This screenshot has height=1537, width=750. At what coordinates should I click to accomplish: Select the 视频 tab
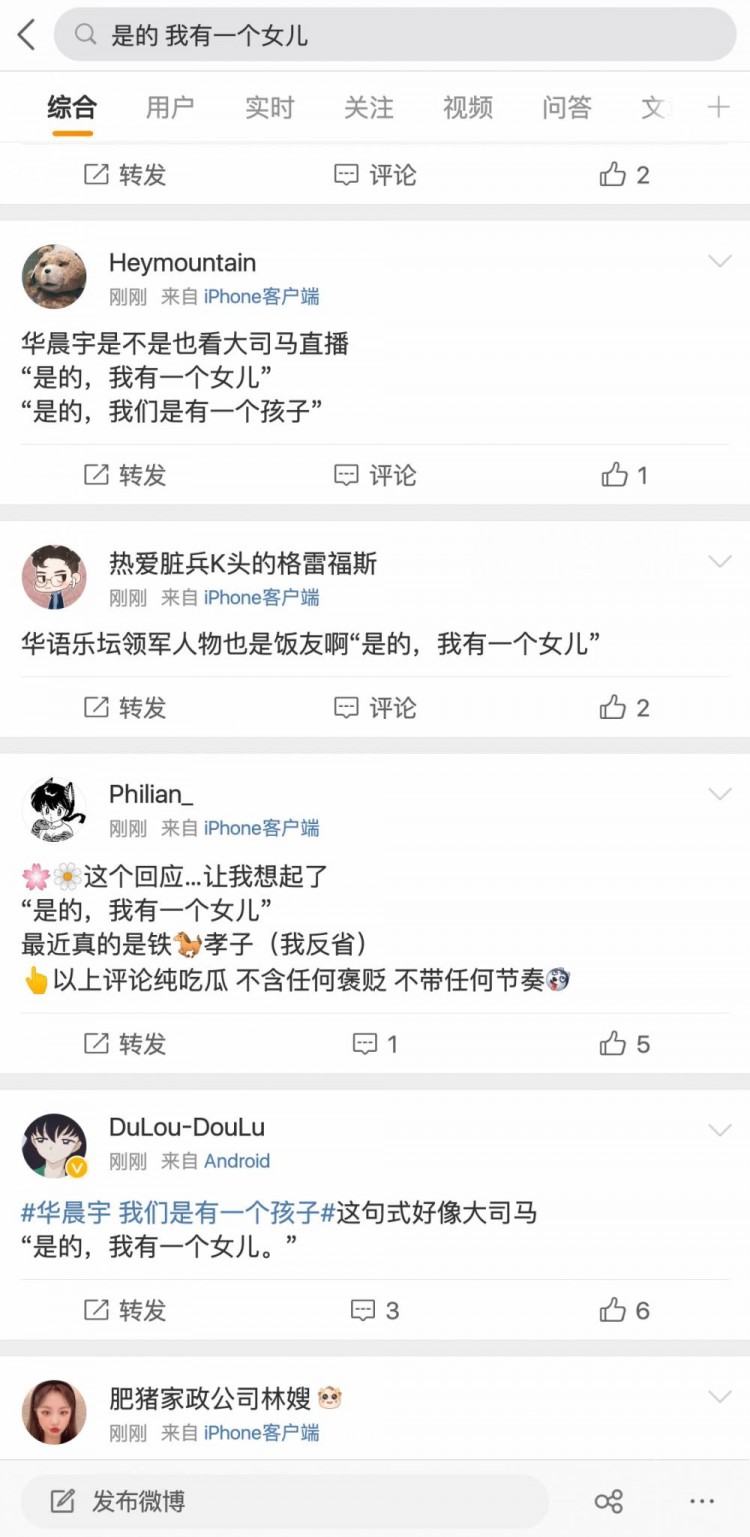[x=467, y=108]
